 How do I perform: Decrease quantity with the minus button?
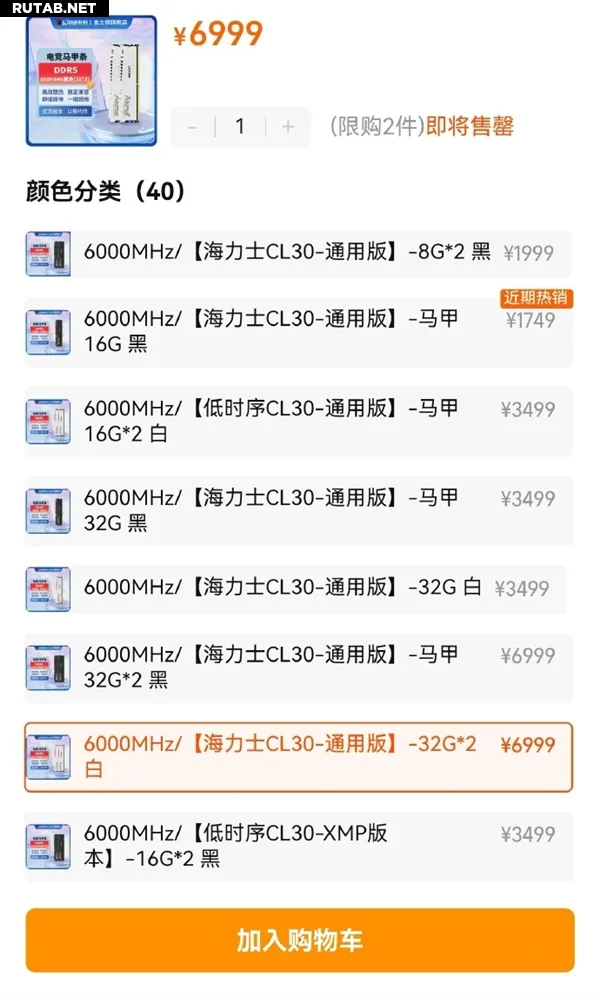click(x=193, y=127)
